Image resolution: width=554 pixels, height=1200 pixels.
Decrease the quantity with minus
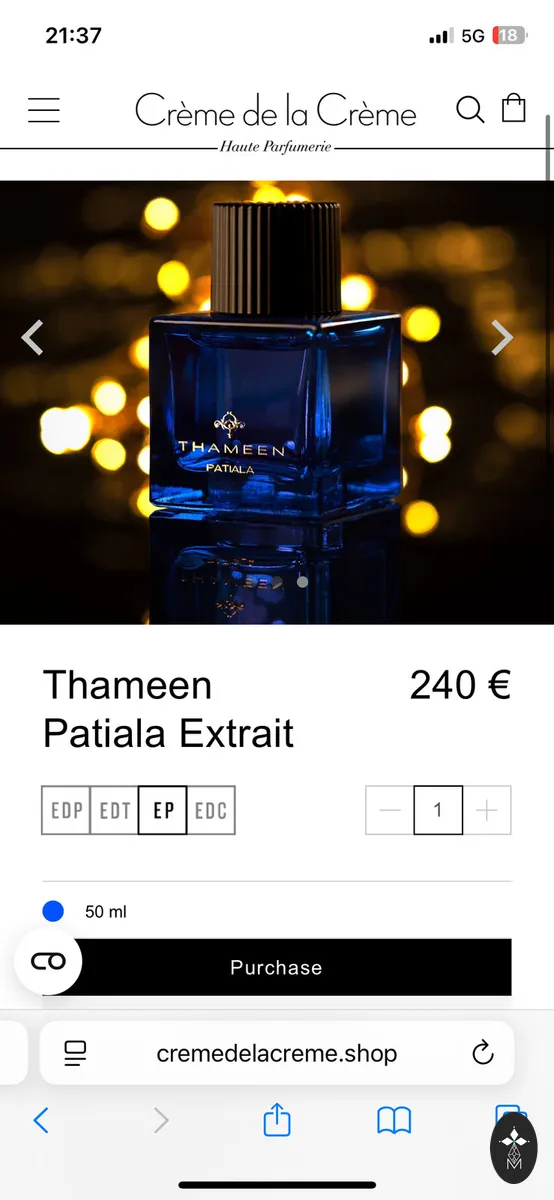[390, 810]
